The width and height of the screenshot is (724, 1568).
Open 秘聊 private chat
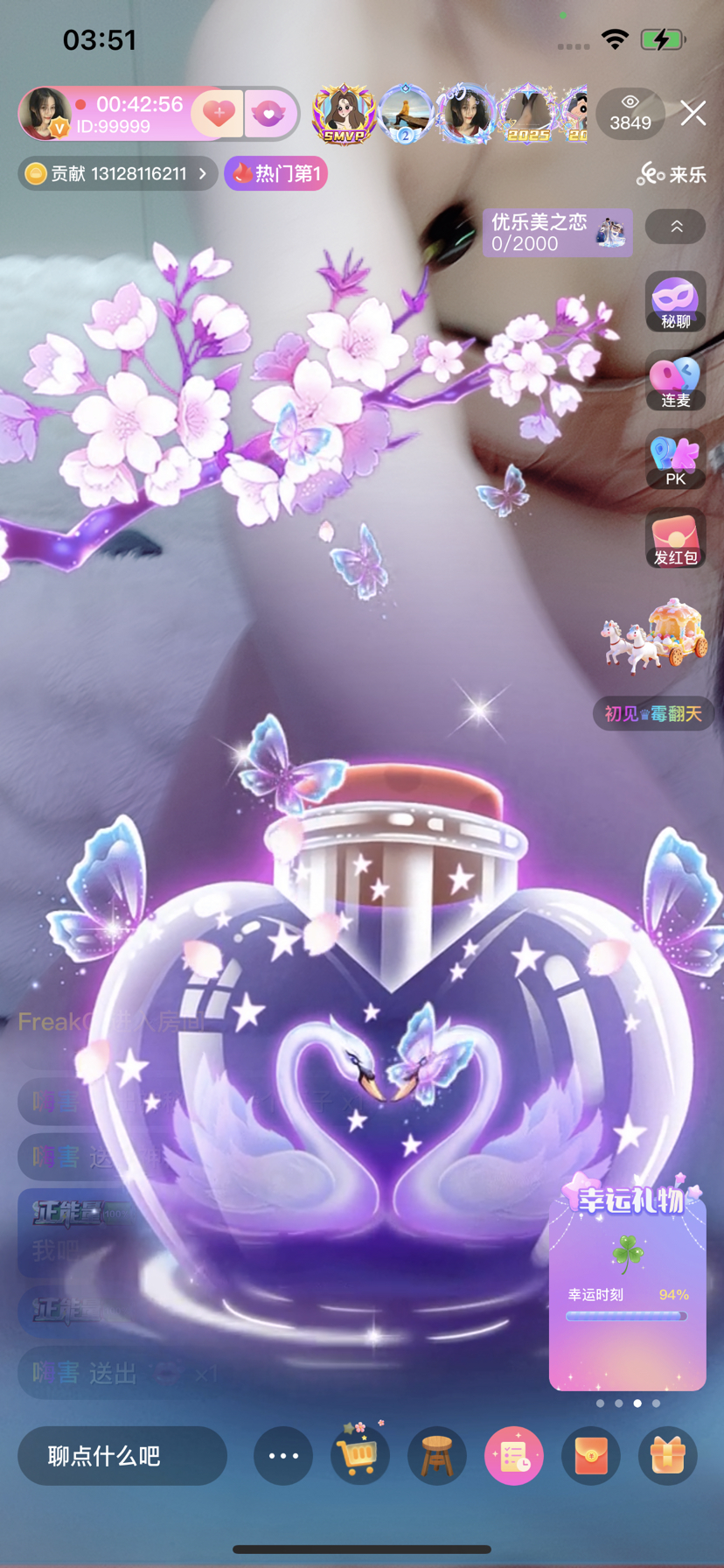(675, 302)
